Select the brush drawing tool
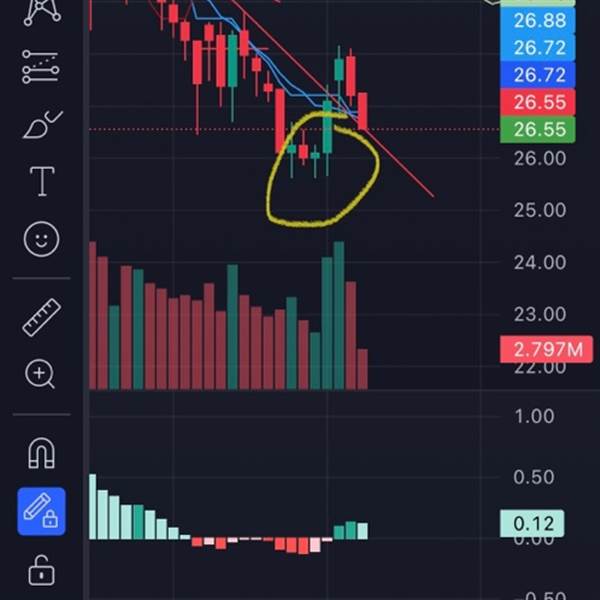Screen dimensions: 600x600 pyautogui.click(x=41, y=125)
